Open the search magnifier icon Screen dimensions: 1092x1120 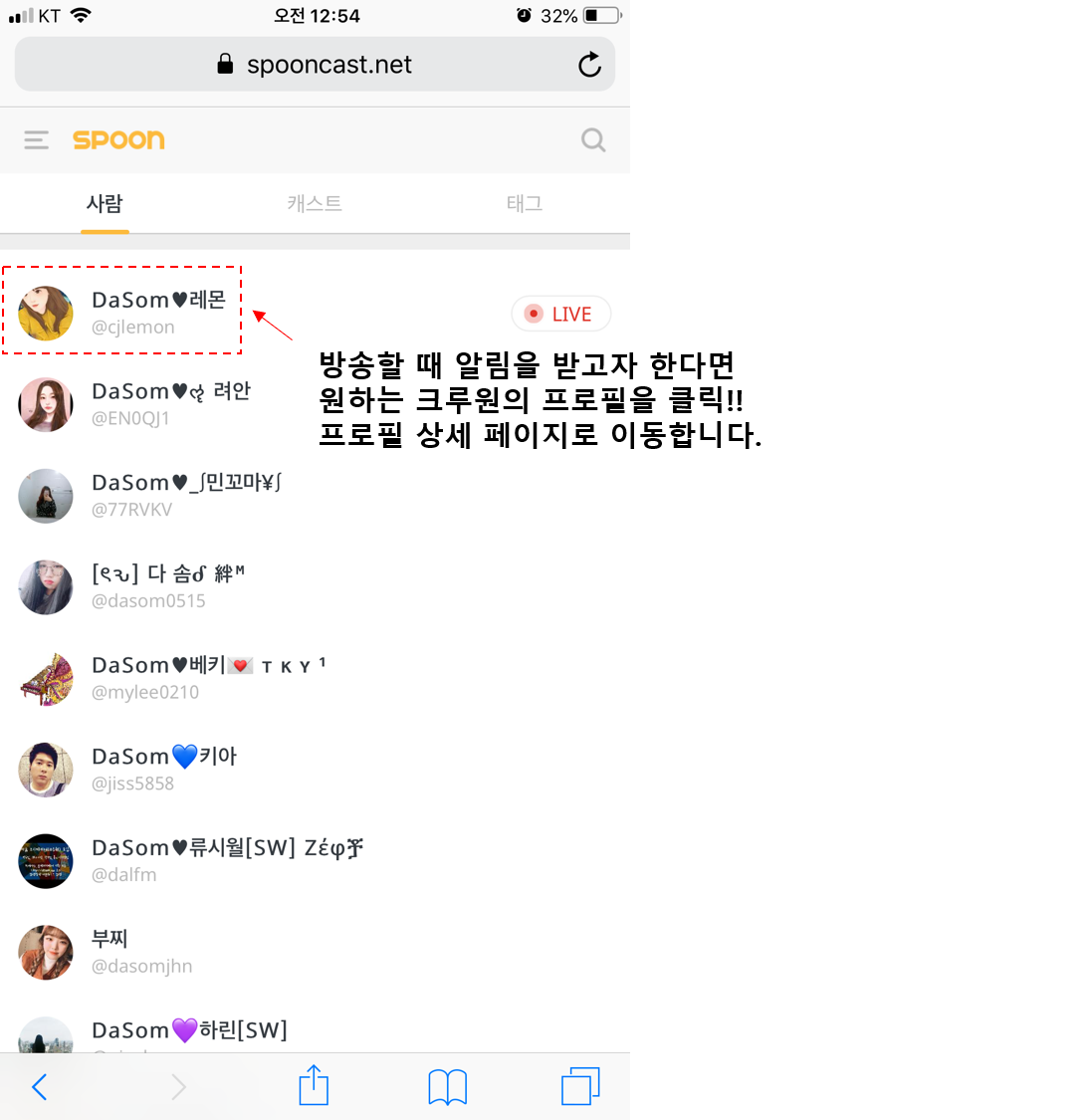[593, 140]
